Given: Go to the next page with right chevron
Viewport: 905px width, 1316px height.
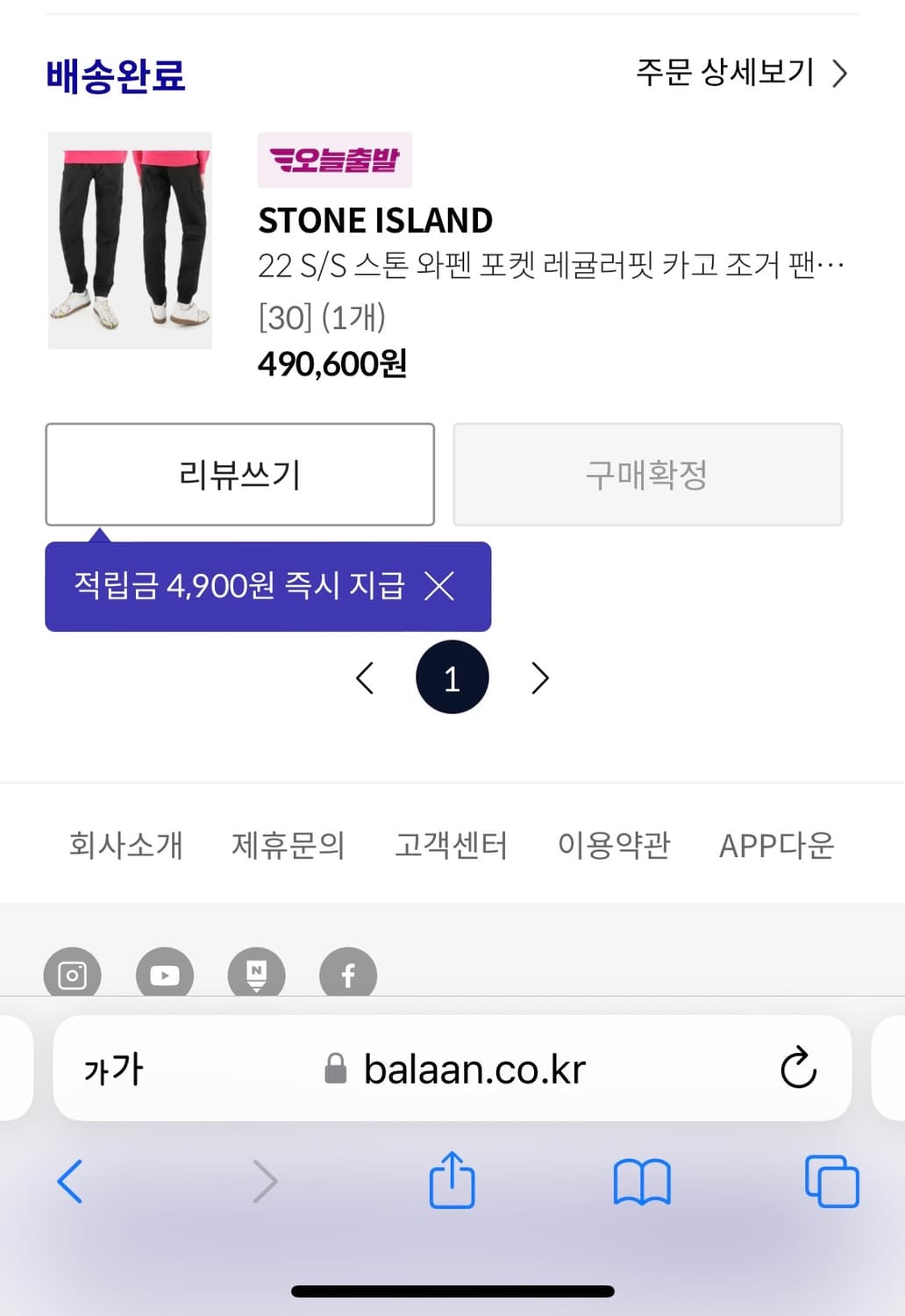Looking at the screenshot, I should tap(539, 677).
